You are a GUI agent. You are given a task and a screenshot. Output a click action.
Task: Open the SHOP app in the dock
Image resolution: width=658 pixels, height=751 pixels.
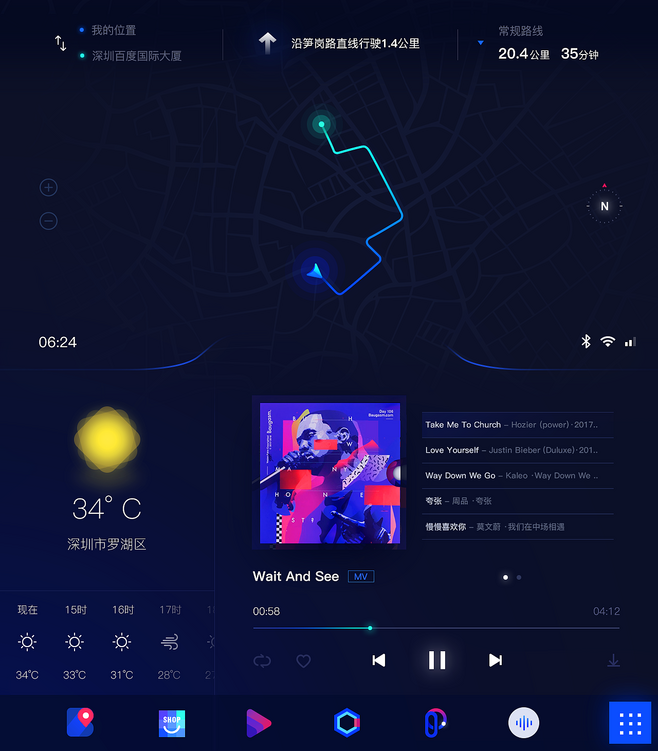pos(172,722)
